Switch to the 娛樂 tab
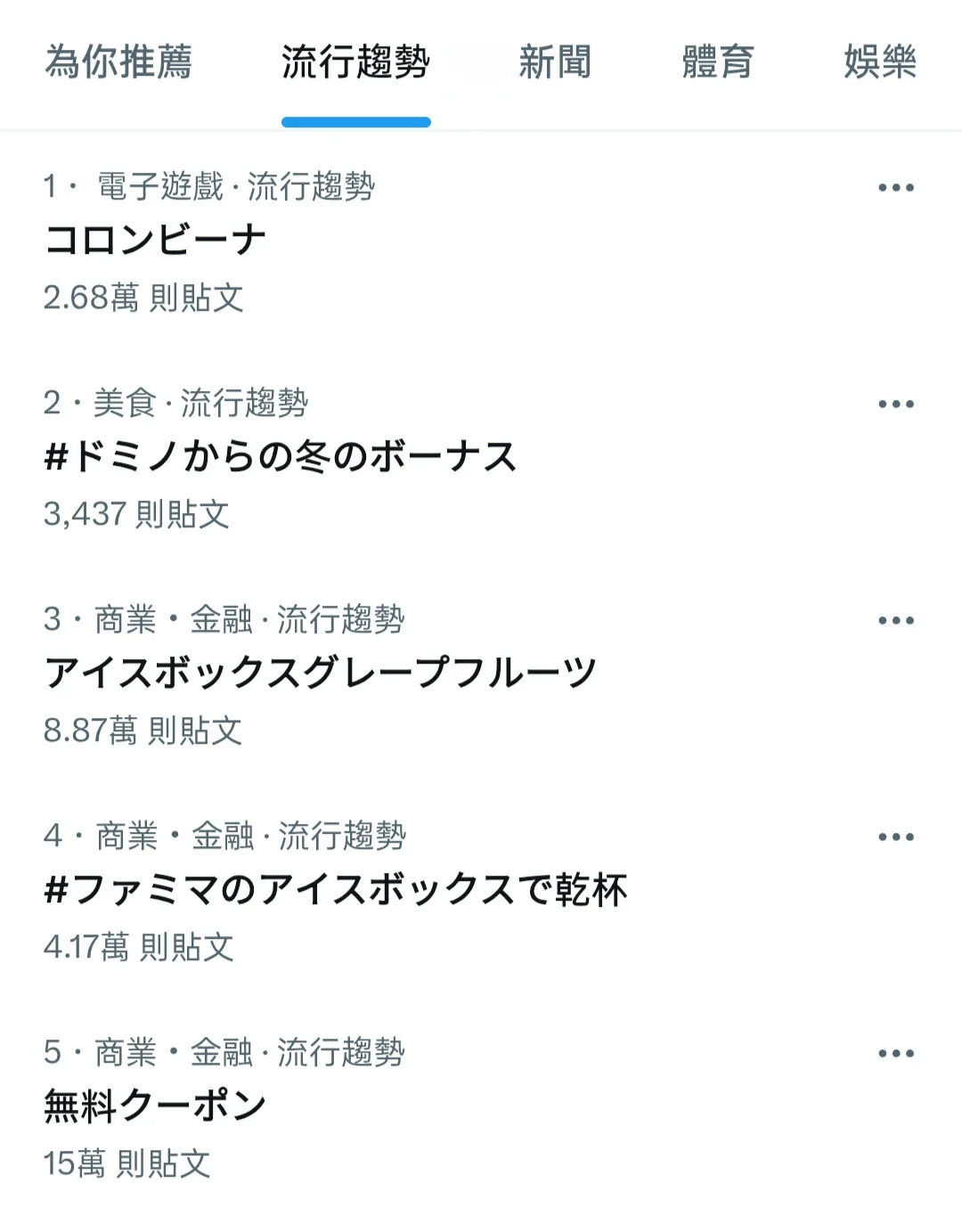962x1232 pixels. click(879, 62)
